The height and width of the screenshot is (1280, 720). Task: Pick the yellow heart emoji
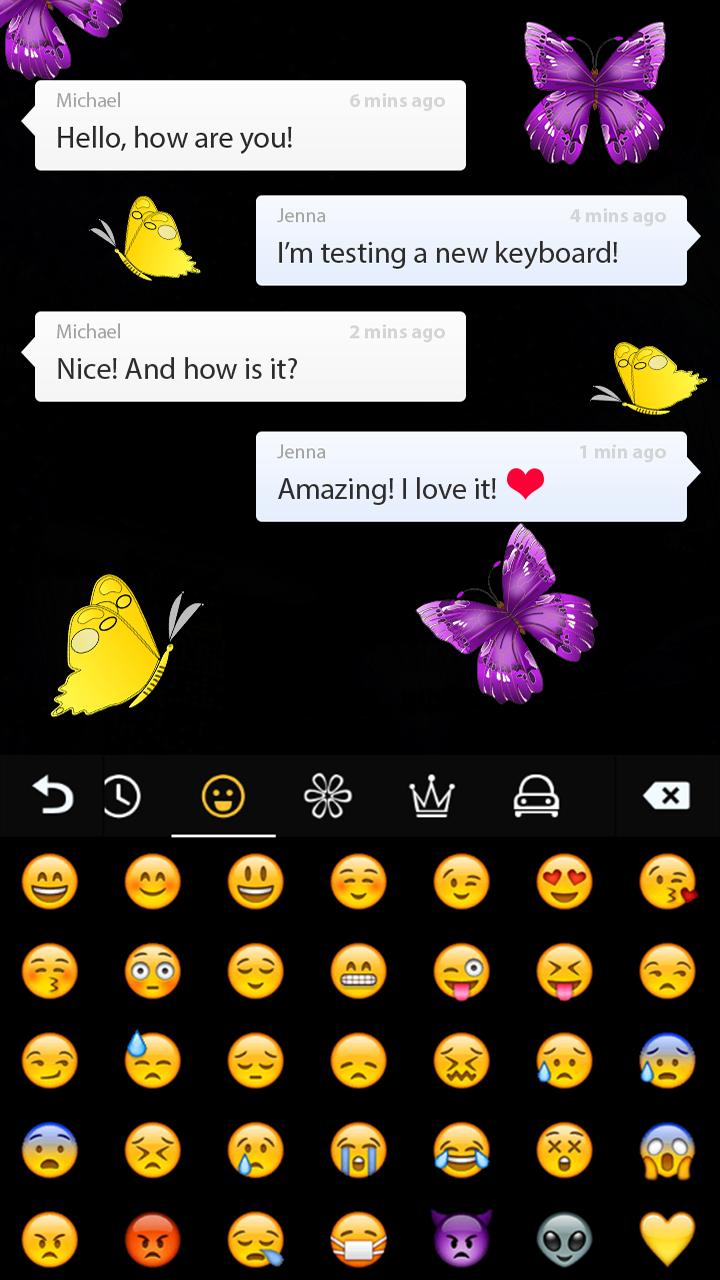click(665, 1238)
